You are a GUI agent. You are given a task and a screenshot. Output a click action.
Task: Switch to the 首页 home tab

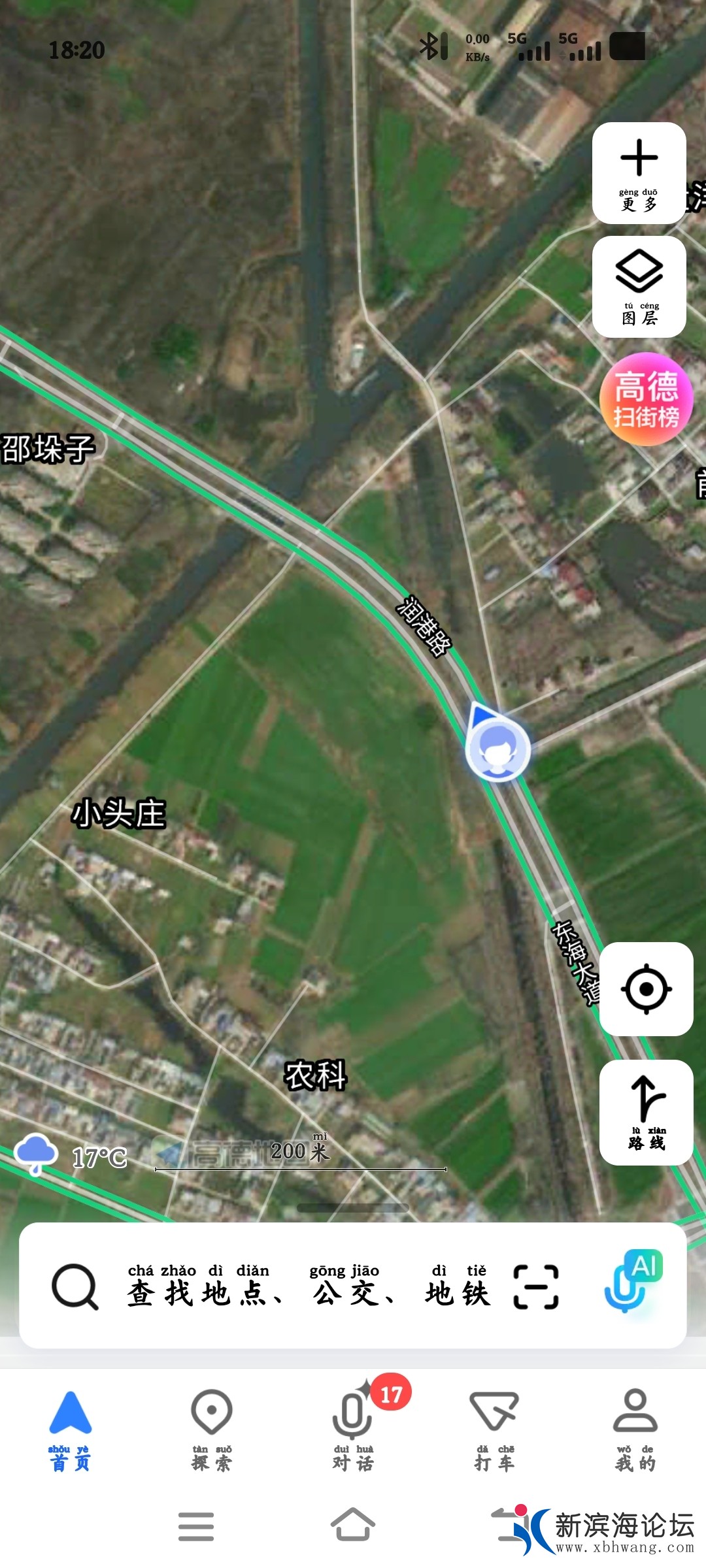[x=70, y=1431]
